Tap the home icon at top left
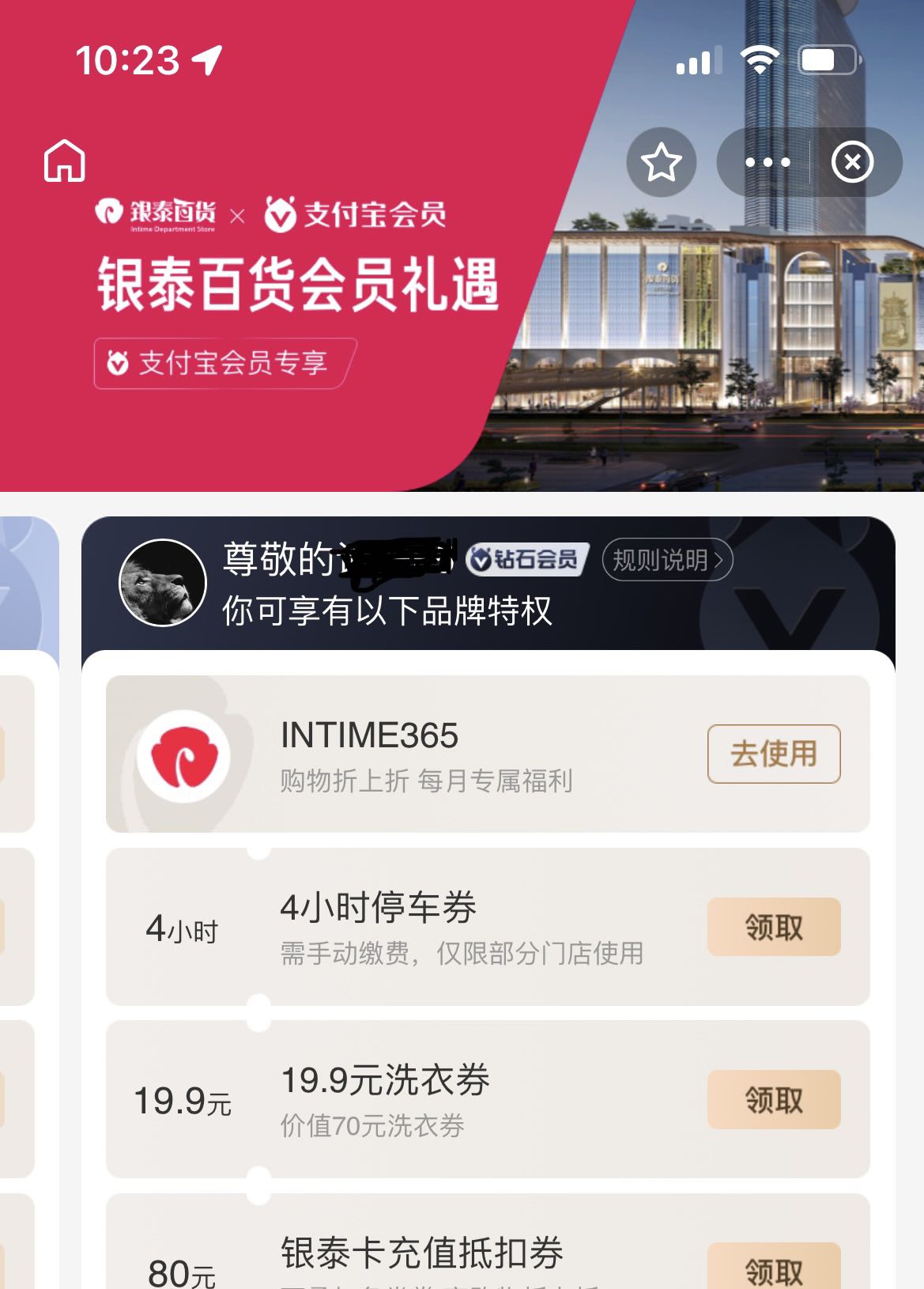Image resolution: width=924 pixels, height=1289 pixels. point(65,161)
